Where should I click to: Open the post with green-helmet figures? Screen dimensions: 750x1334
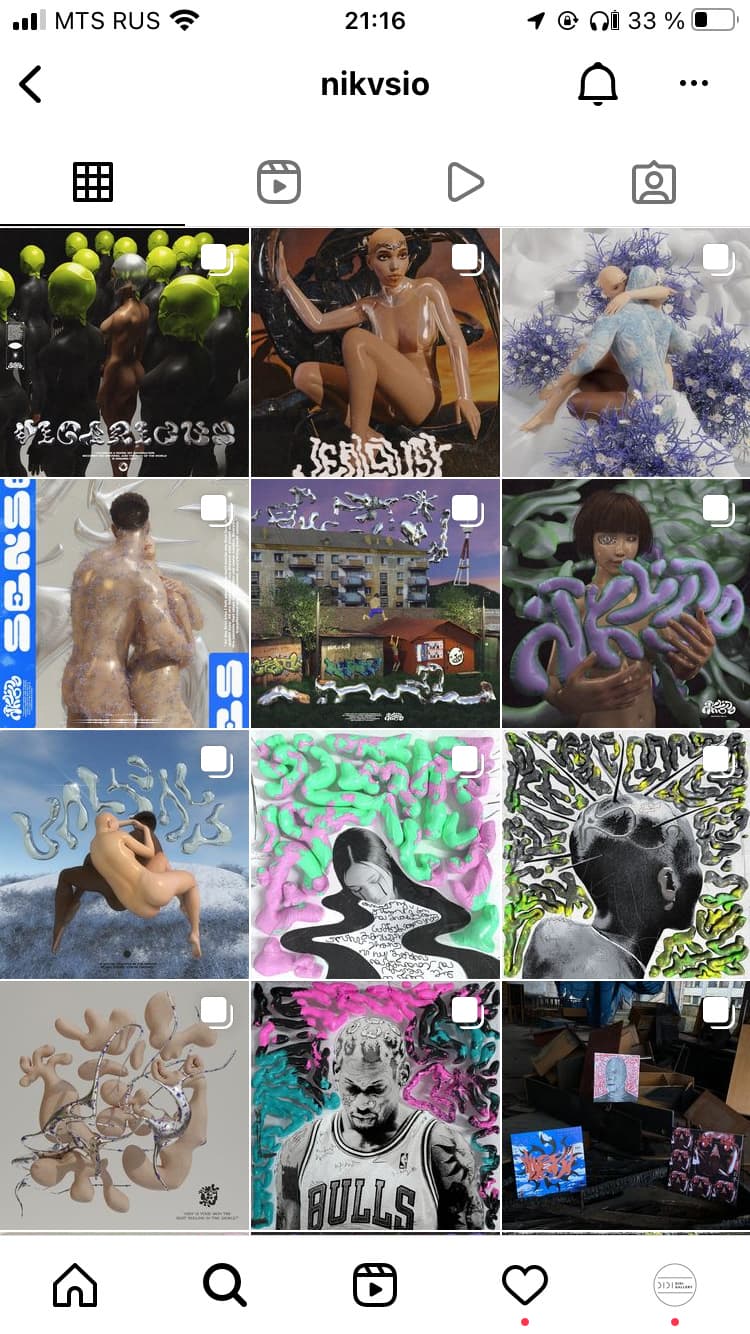[124, 352]
